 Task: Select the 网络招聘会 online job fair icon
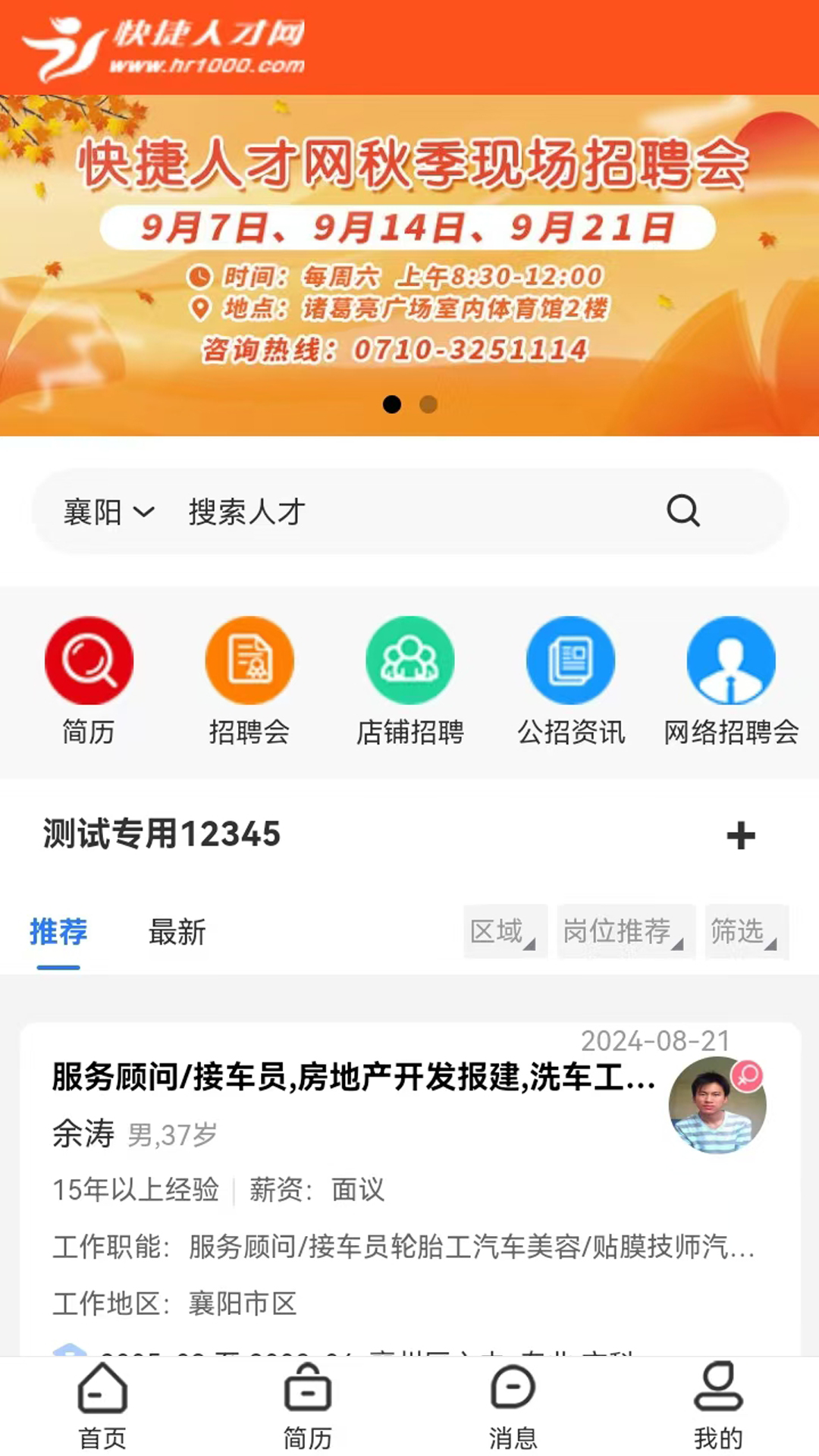coord(731,659)
